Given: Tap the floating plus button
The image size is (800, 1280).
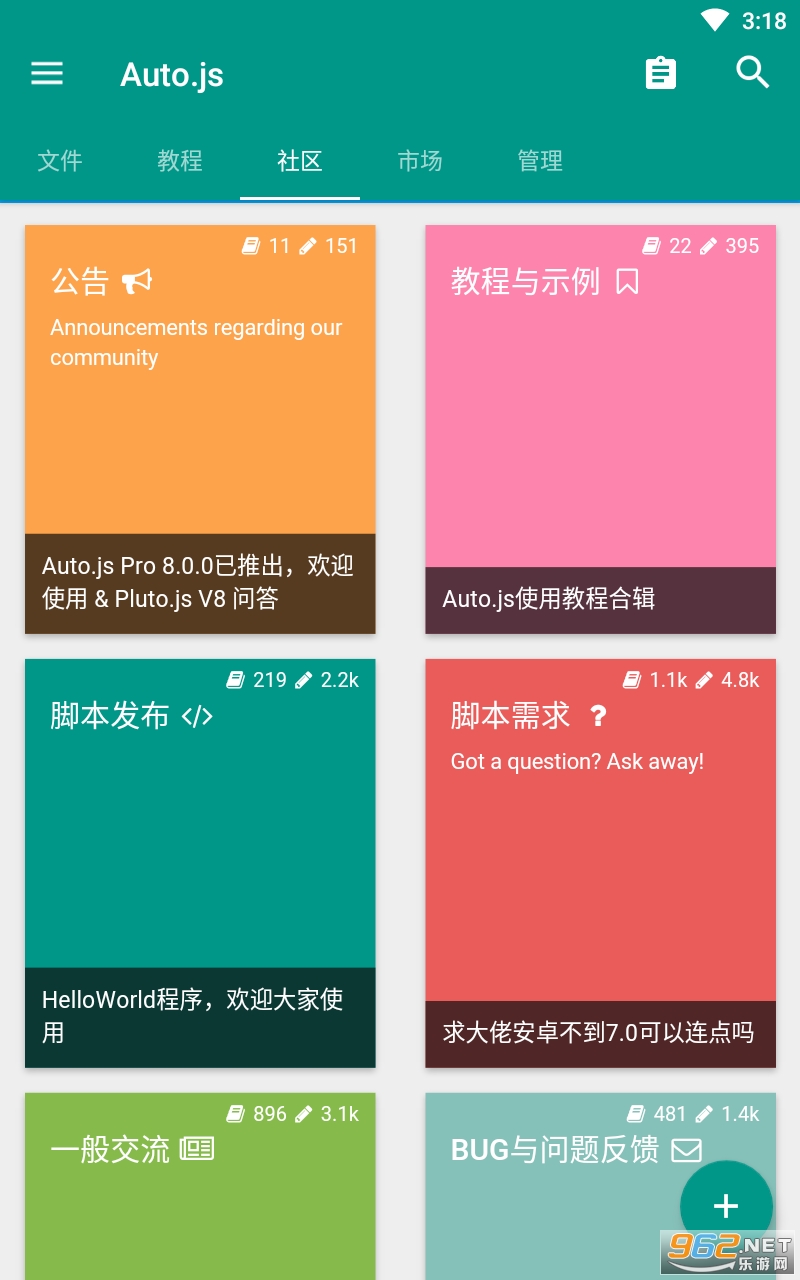Looking at the screenshot, I should pyautogui.click(x=726, y=1206).
